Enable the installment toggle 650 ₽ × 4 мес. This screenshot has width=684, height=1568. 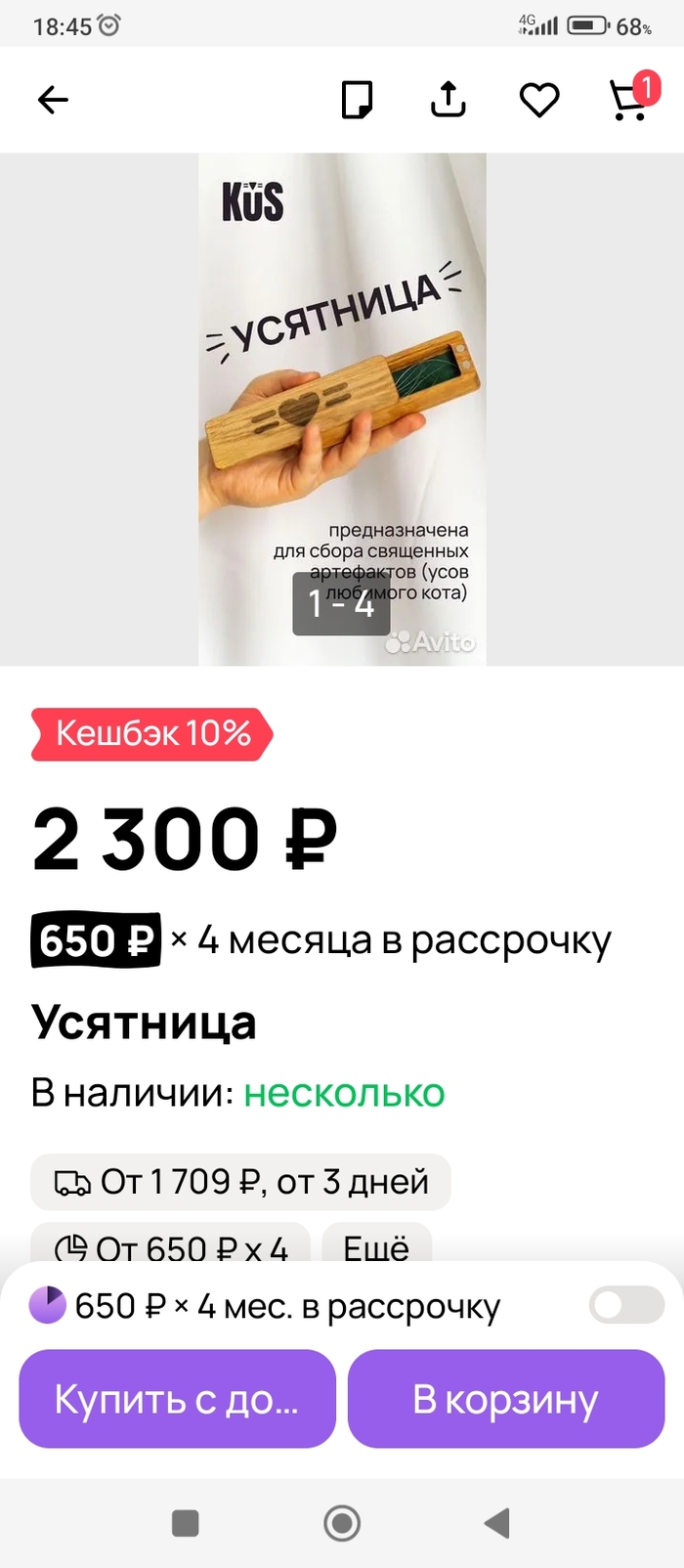click(x=626, y=1305)
